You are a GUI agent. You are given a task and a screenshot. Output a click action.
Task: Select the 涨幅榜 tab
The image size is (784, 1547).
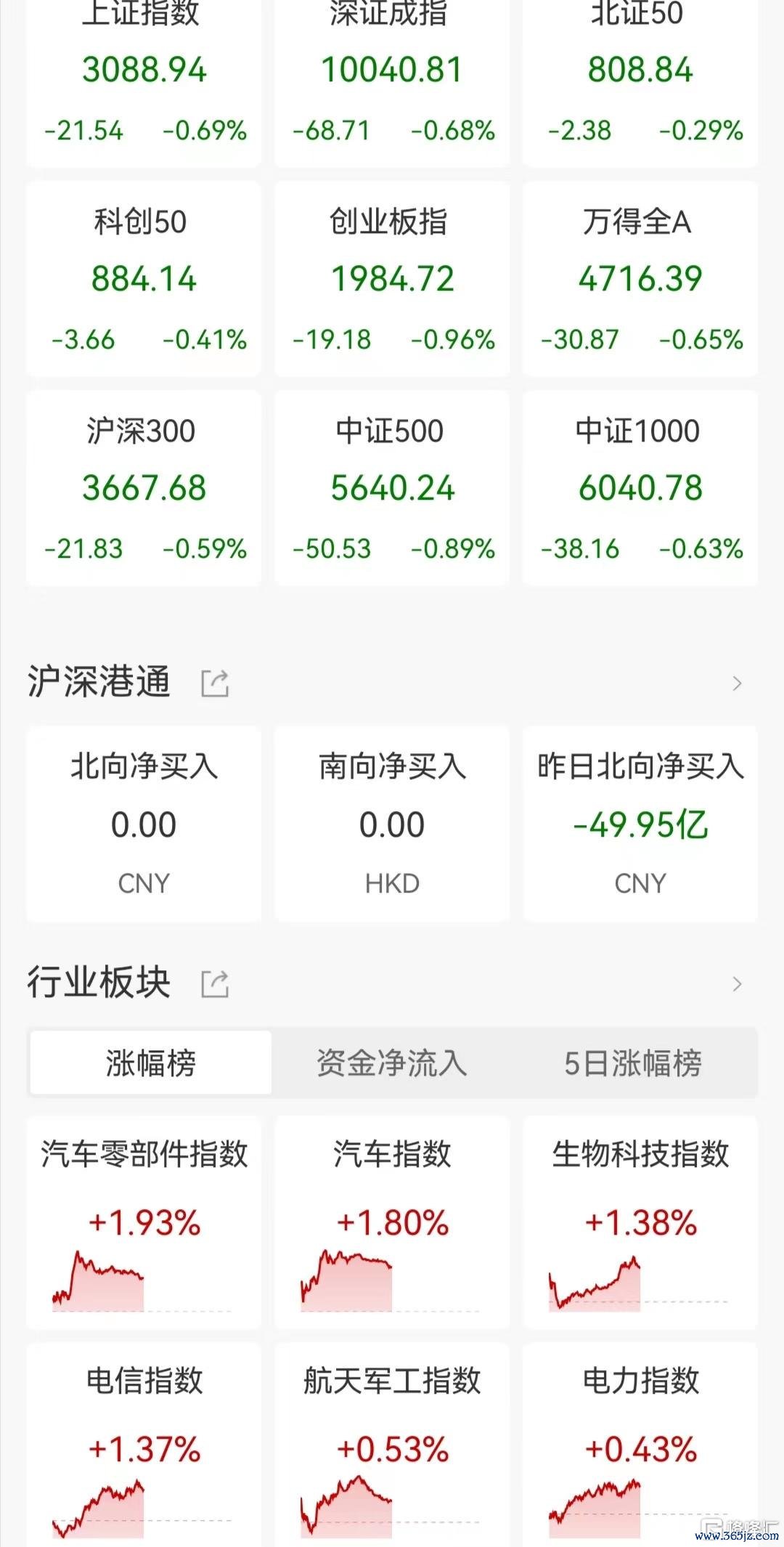pyautogui.click(x=150, y=1063)
